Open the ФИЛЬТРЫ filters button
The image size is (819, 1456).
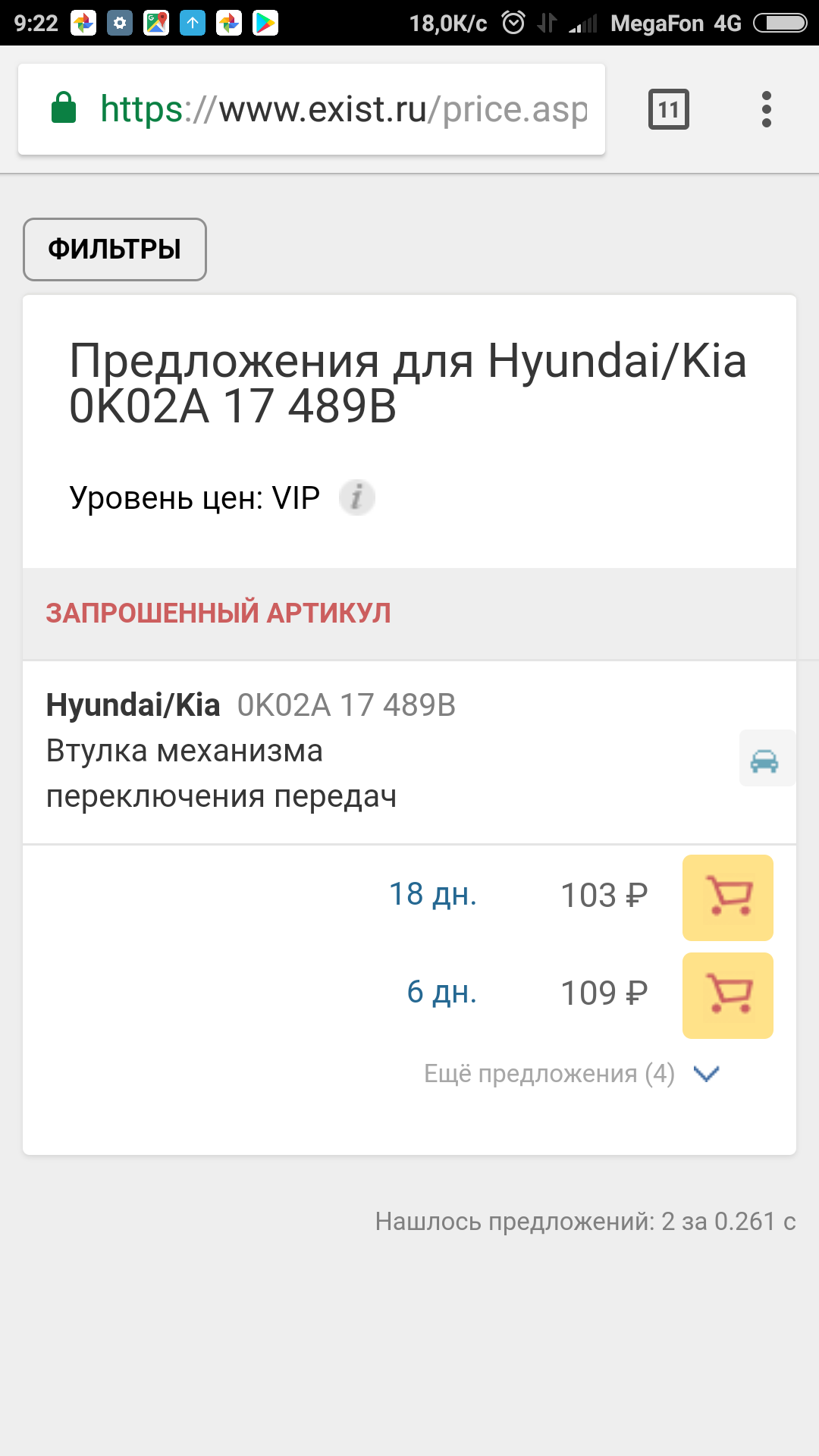point(115,249)
